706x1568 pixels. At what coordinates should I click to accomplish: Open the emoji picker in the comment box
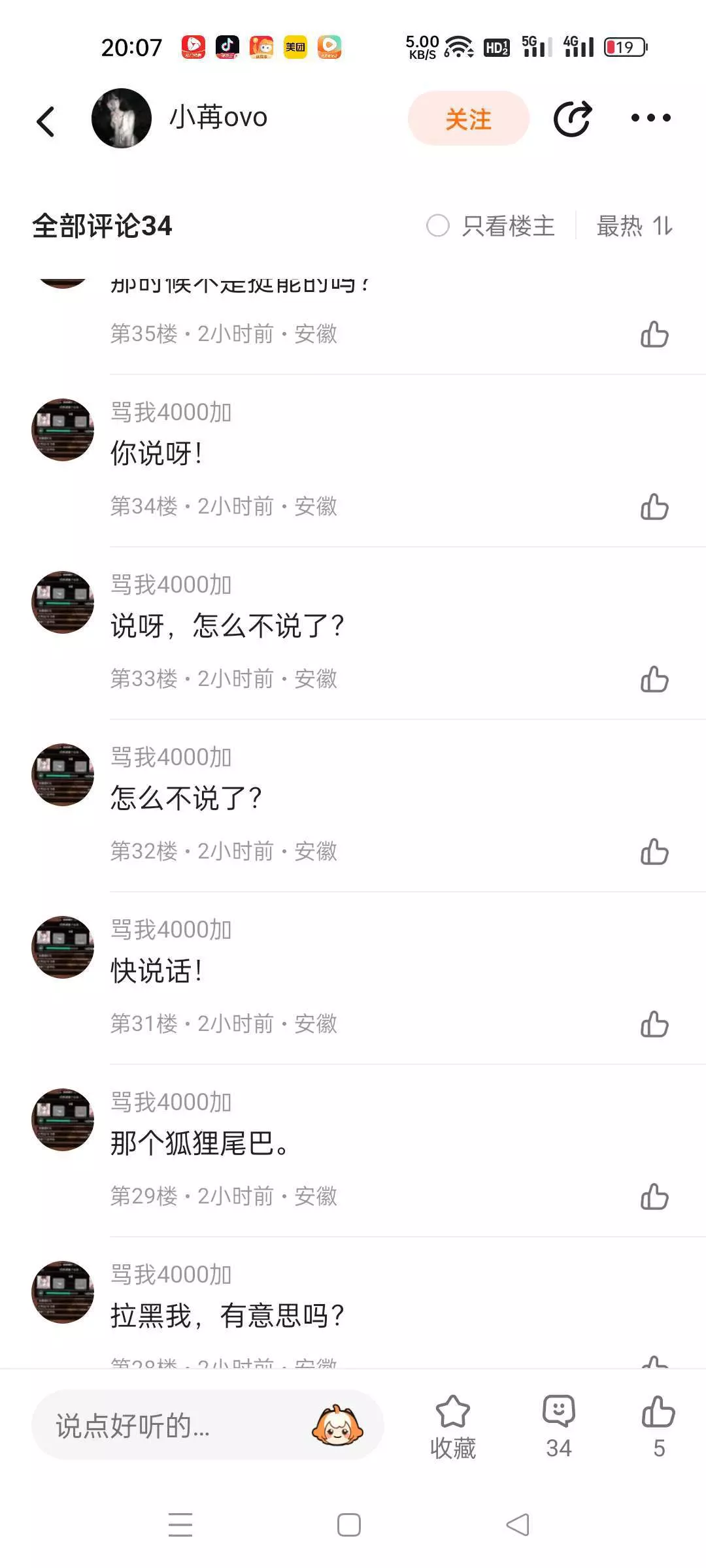pos(337,1426)
